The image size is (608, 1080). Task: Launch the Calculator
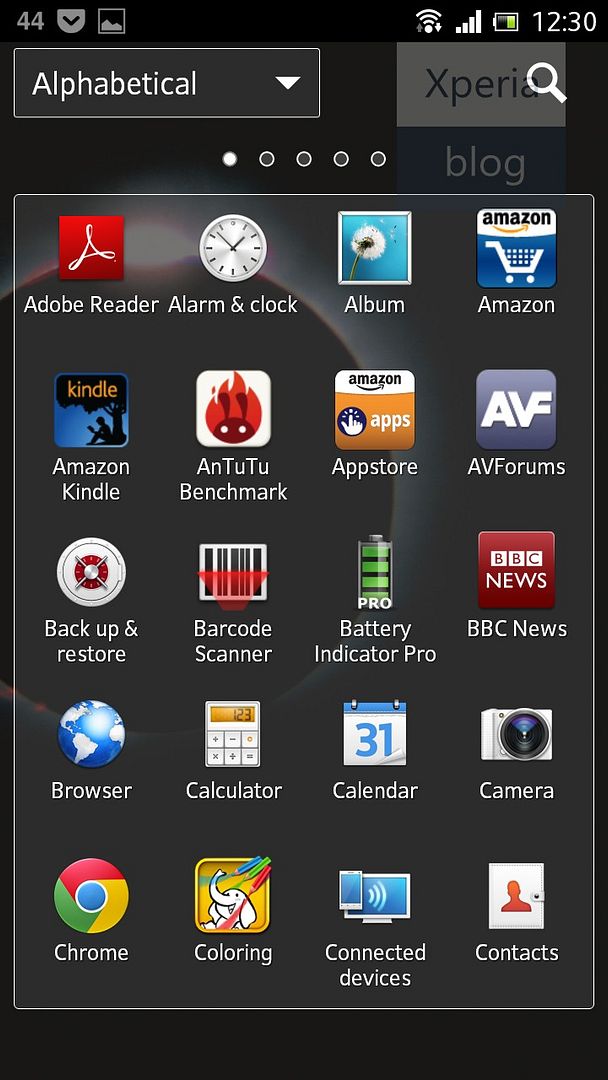(x=233, y=734)
